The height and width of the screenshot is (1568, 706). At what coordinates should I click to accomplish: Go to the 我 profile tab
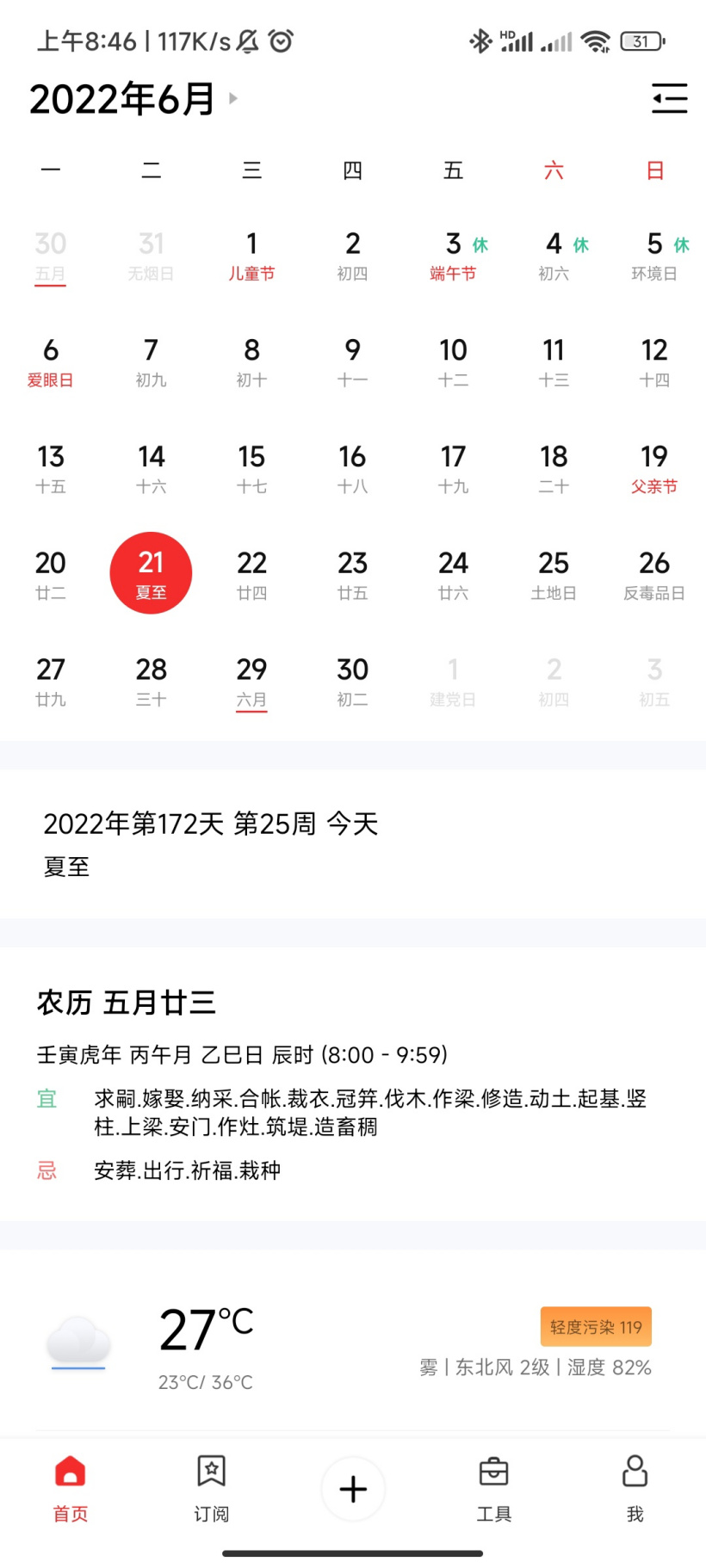pyautogui.click(x=635, y=1489)
